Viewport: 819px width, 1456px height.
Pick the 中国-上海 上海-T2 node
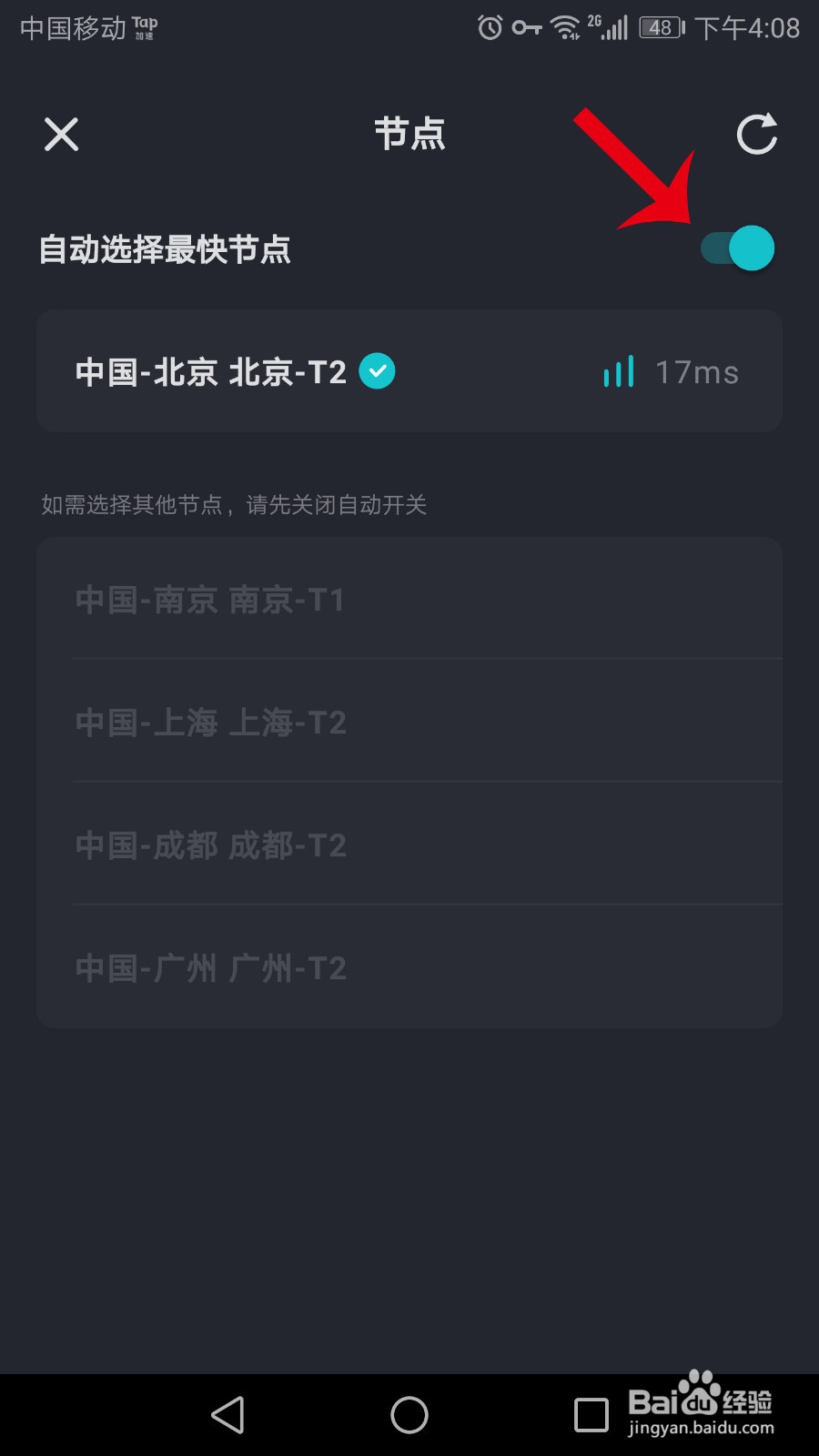click(x=409, y=723)
